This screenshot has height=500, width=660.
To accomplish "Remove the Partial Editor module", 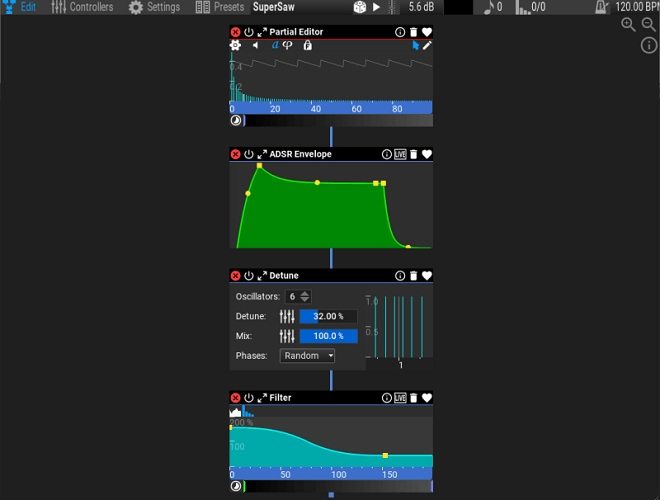I will (236, 32).
